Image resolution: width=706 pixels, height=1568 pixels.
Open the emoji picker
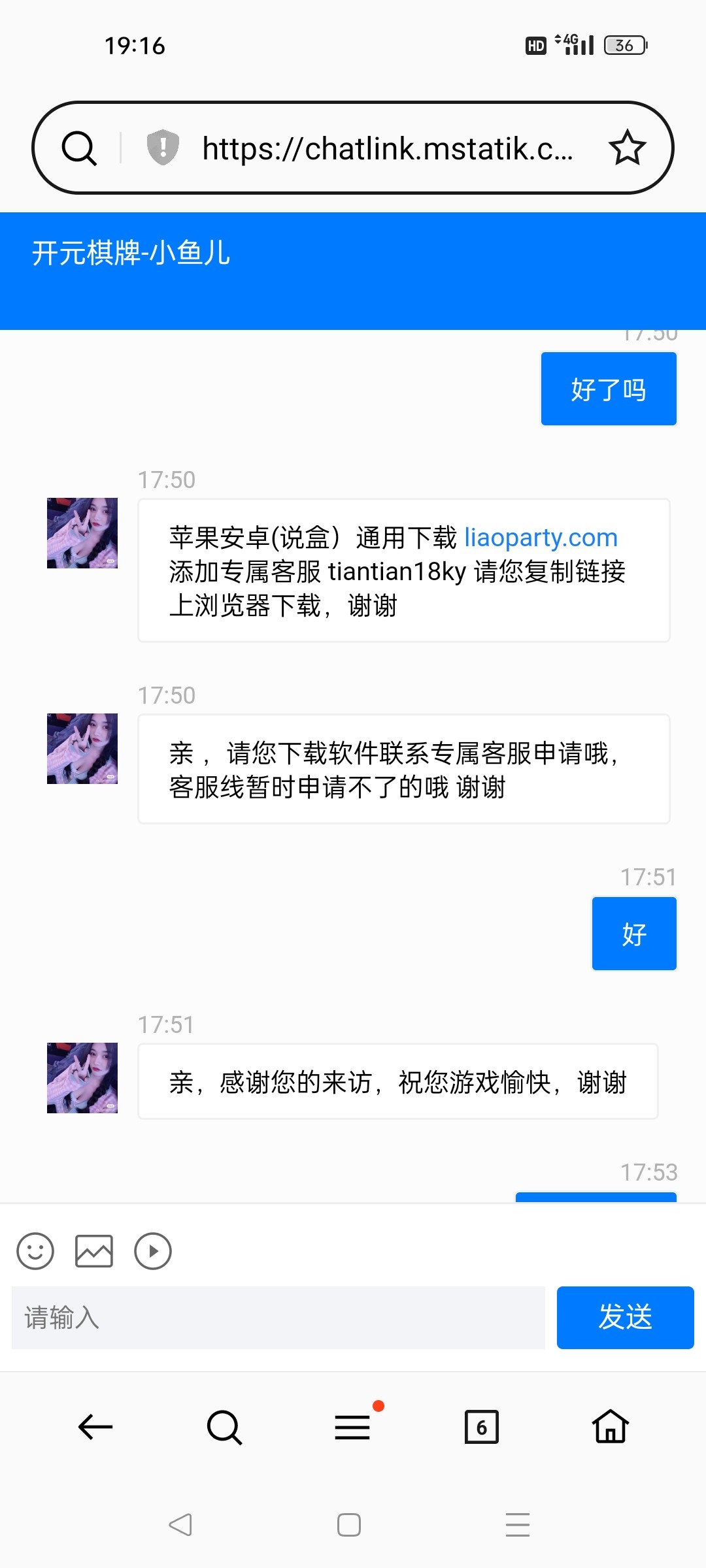[x=35, y=1251]
